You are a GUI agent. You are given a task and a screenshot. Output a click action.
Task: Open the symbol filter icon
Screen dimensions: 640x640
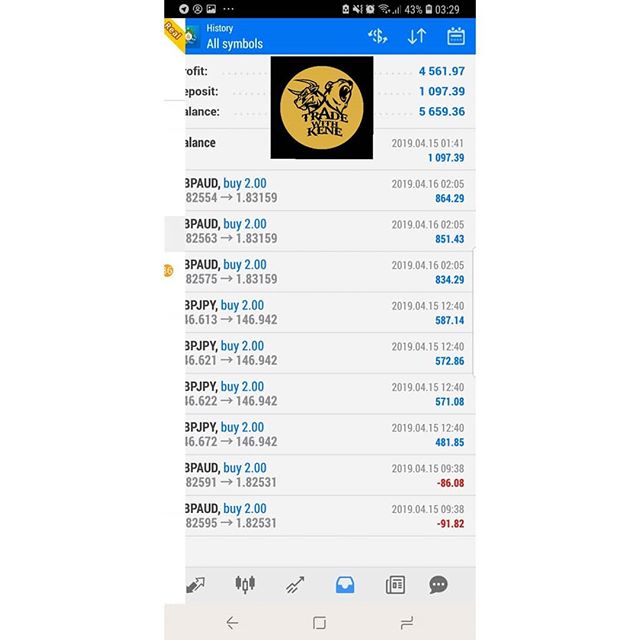(378, 36)
